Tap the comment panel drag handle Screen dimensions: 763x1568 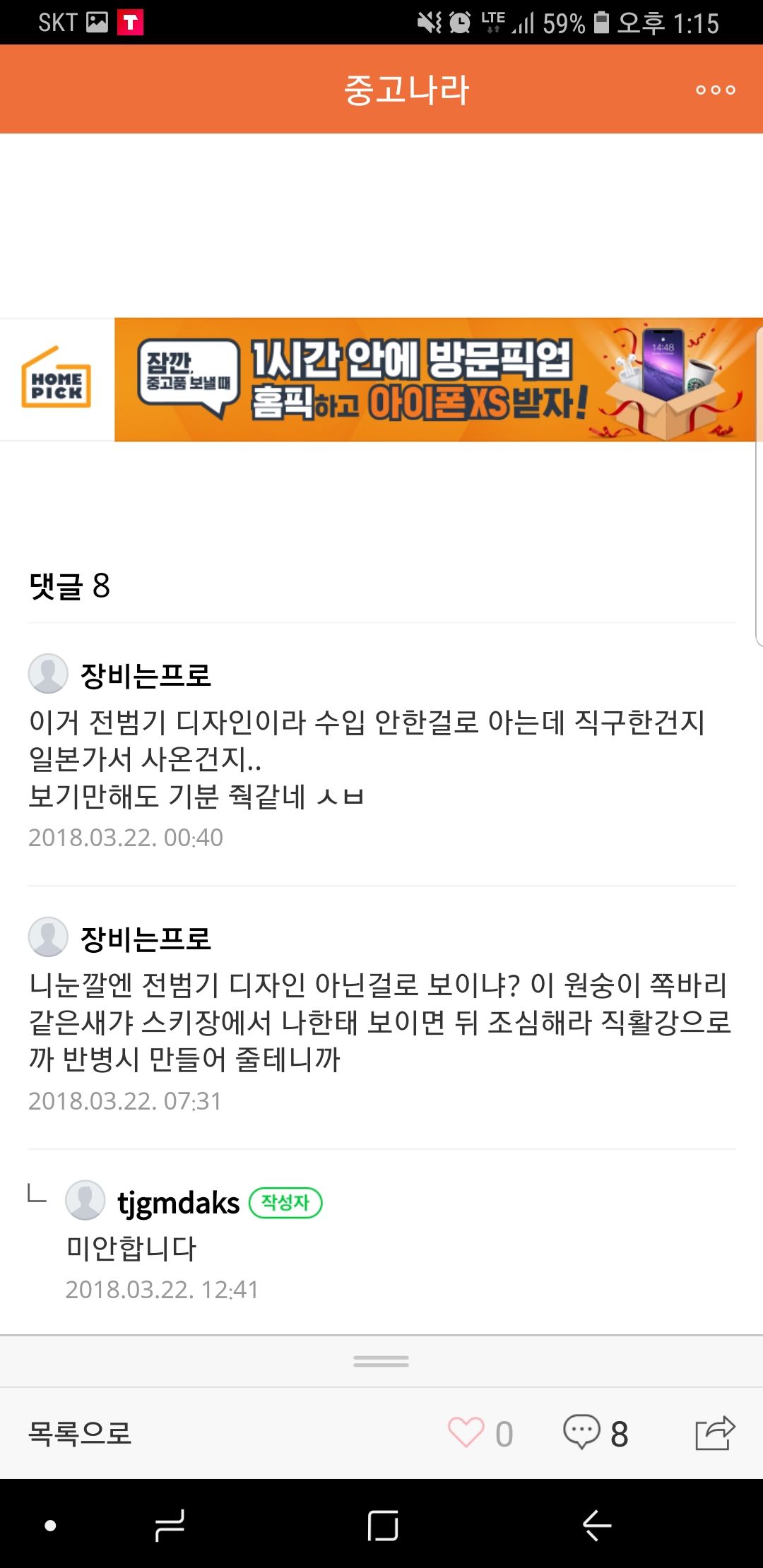(381, 1361)
